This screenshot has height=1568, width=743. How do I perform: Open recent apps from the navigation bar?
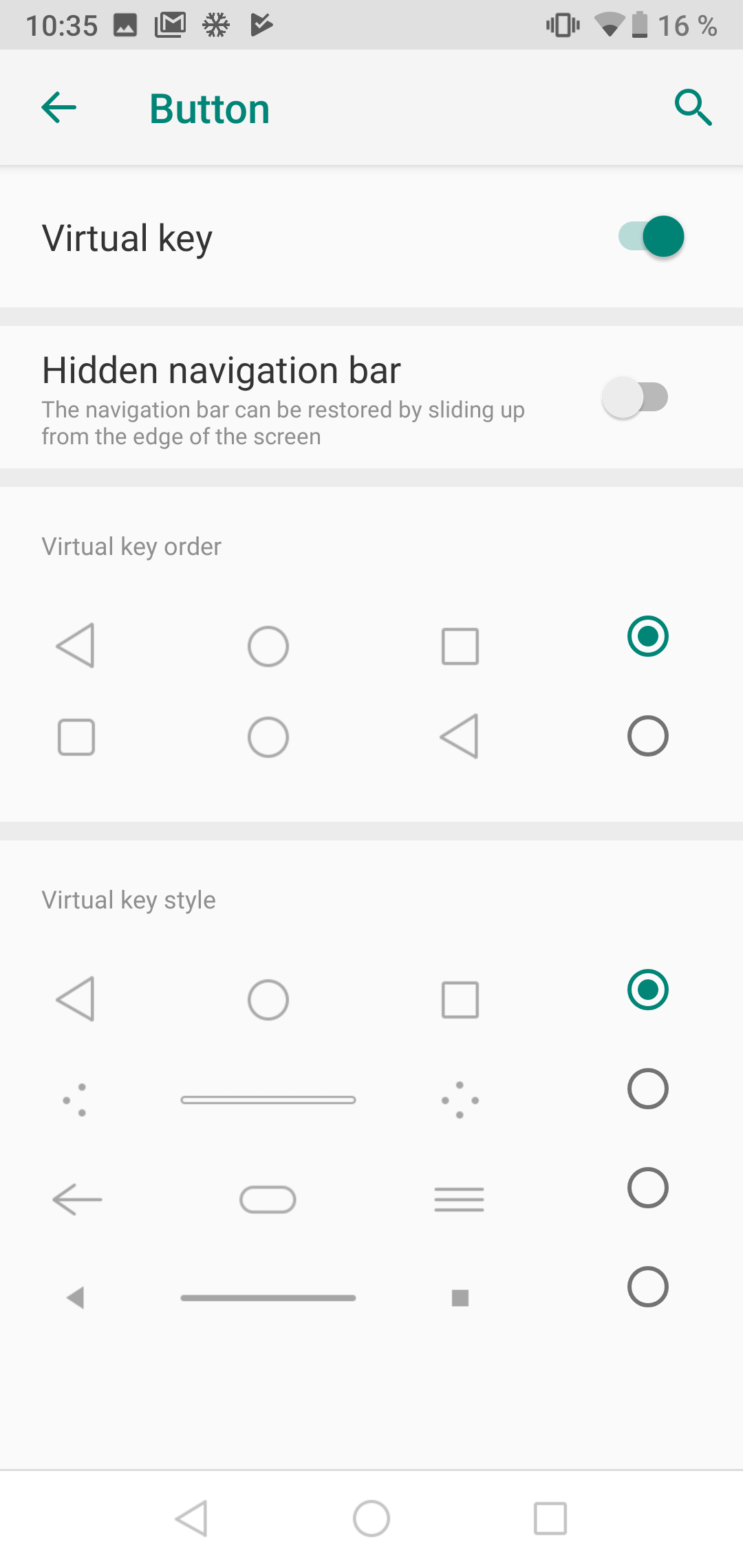coord(550,1518)
